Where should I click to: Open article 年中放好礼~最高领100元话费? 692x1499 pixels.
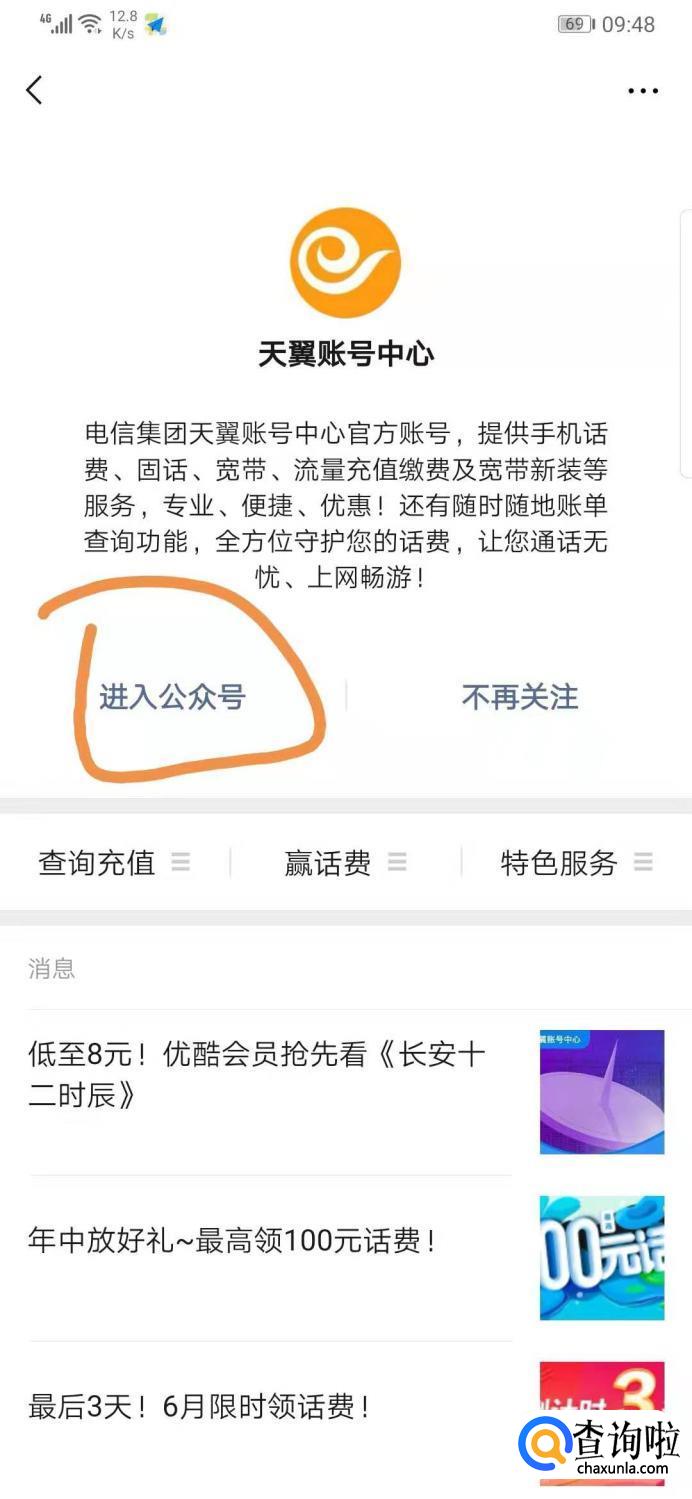(346, 1258)
